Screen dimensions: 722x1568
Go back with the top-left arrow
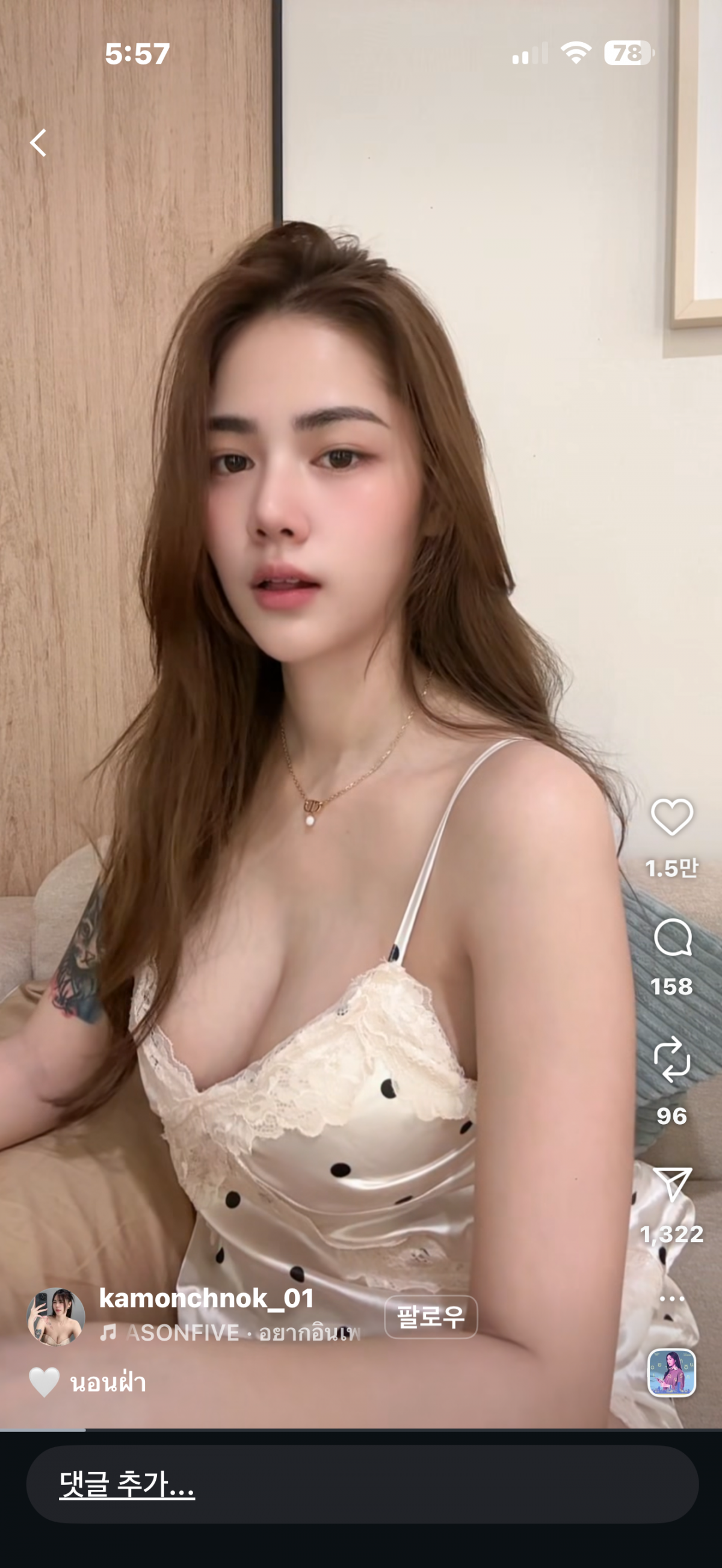pyautogui.click(x=39, y=143)
